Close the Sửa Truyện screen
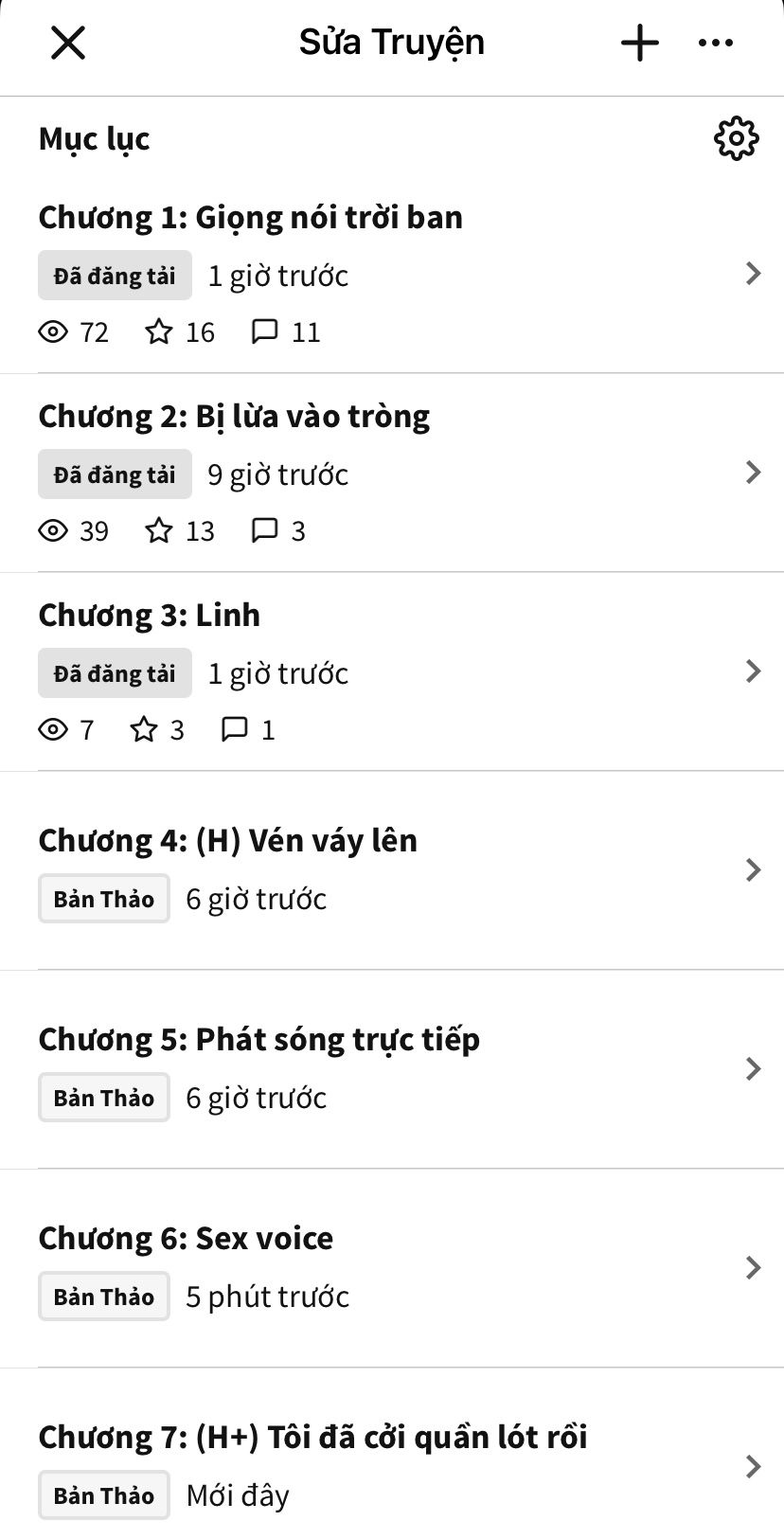784x1539 pixels. pyautogui.click(x=68, y=43)
